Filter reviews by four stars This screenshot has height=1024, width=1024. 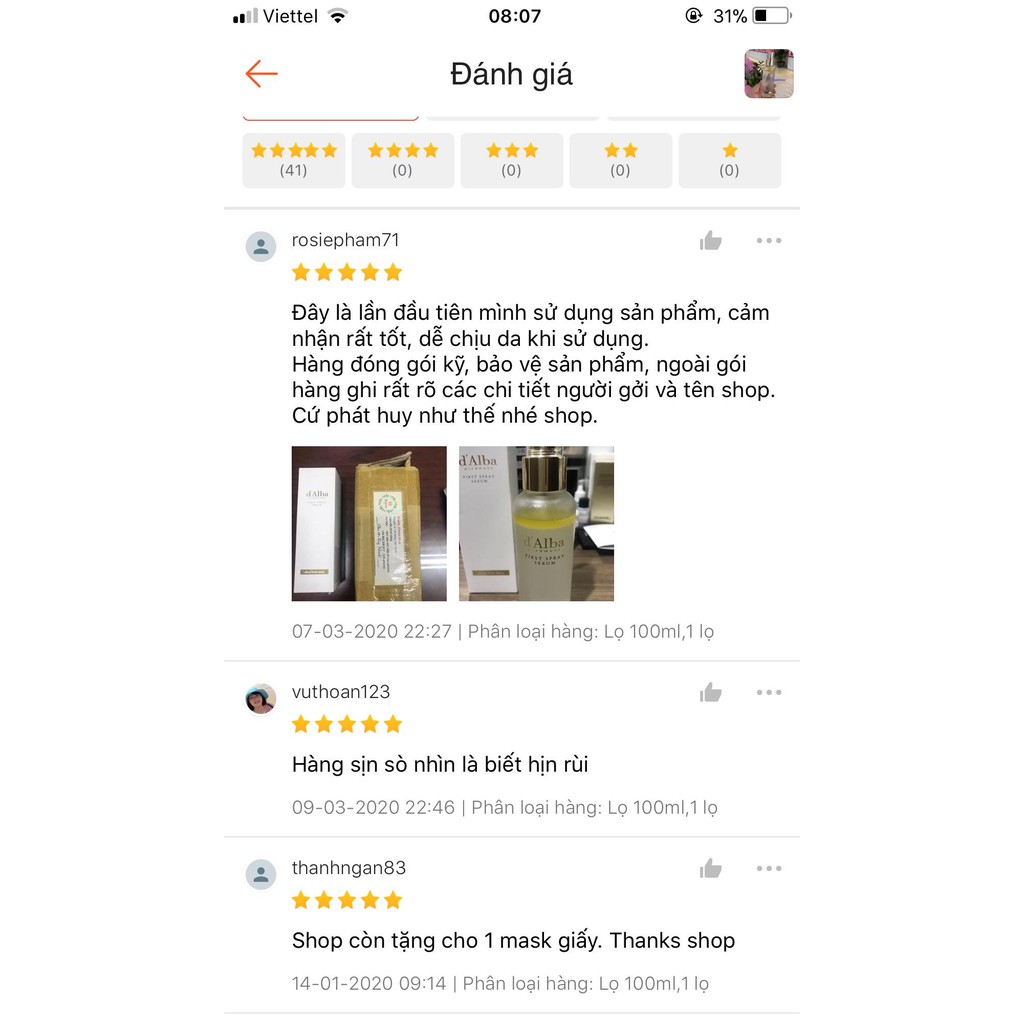pyautogui.click(x=402, y=160)
